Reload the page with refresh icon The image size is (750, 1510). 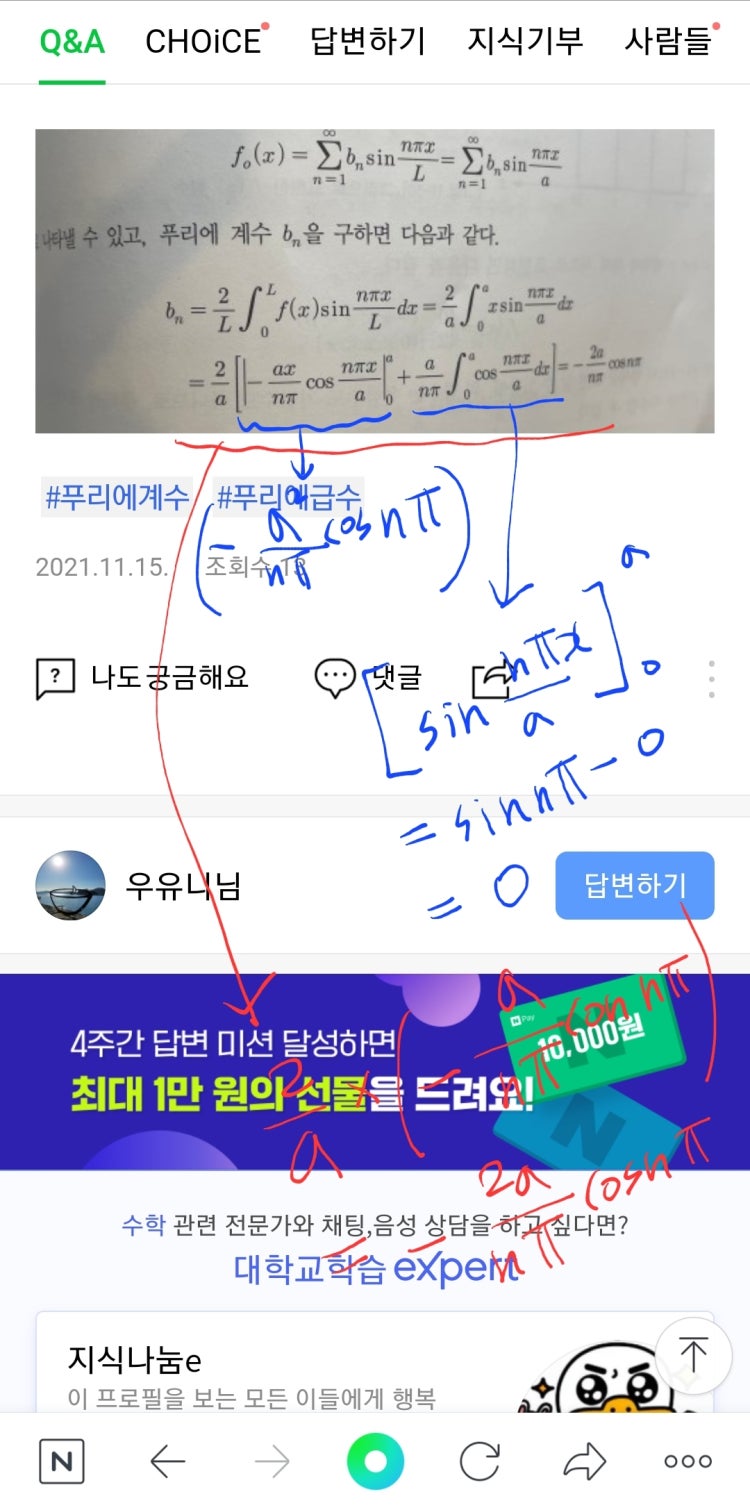[479, 1462]
